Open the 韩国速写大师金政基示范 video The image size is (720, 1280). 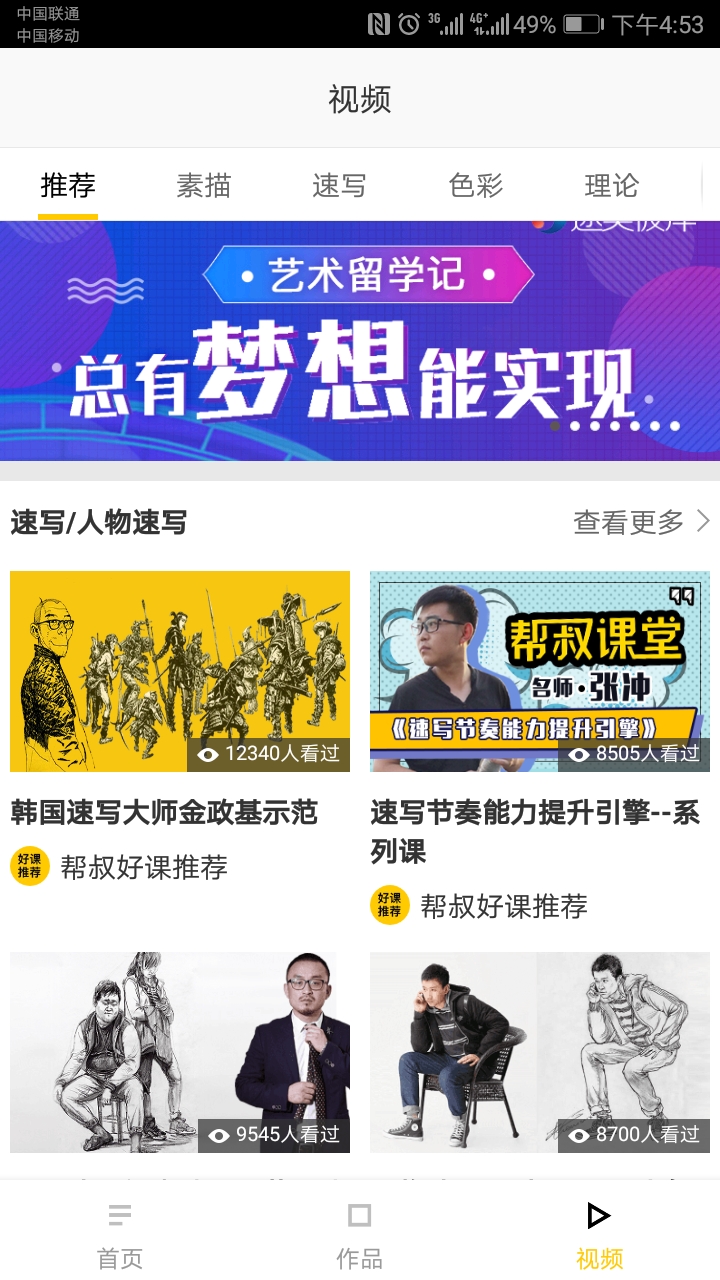pyautogui.click(x=180, y=672)
